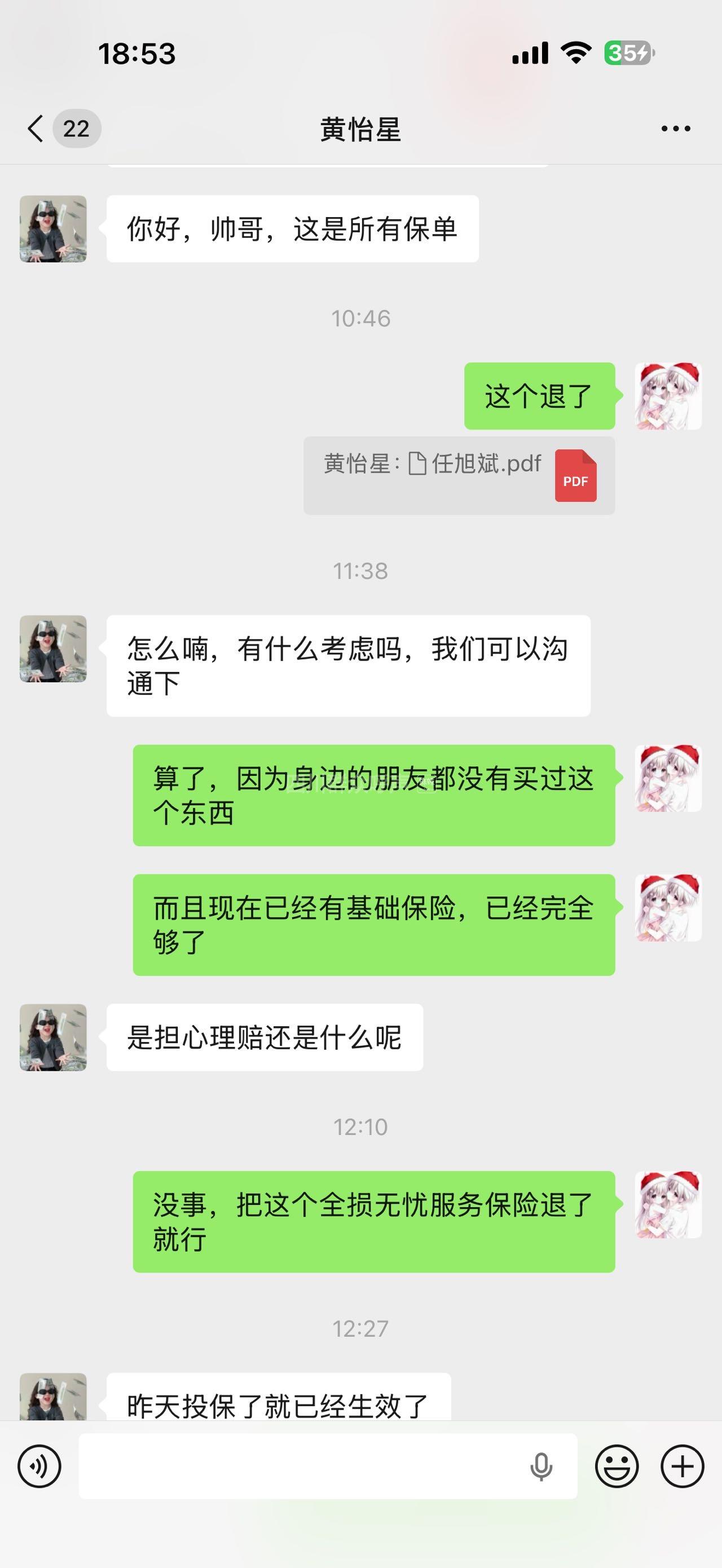Open the emoji sticker panel
The width and height of the screenshot is (722, 1568).
pos(616,1467)
